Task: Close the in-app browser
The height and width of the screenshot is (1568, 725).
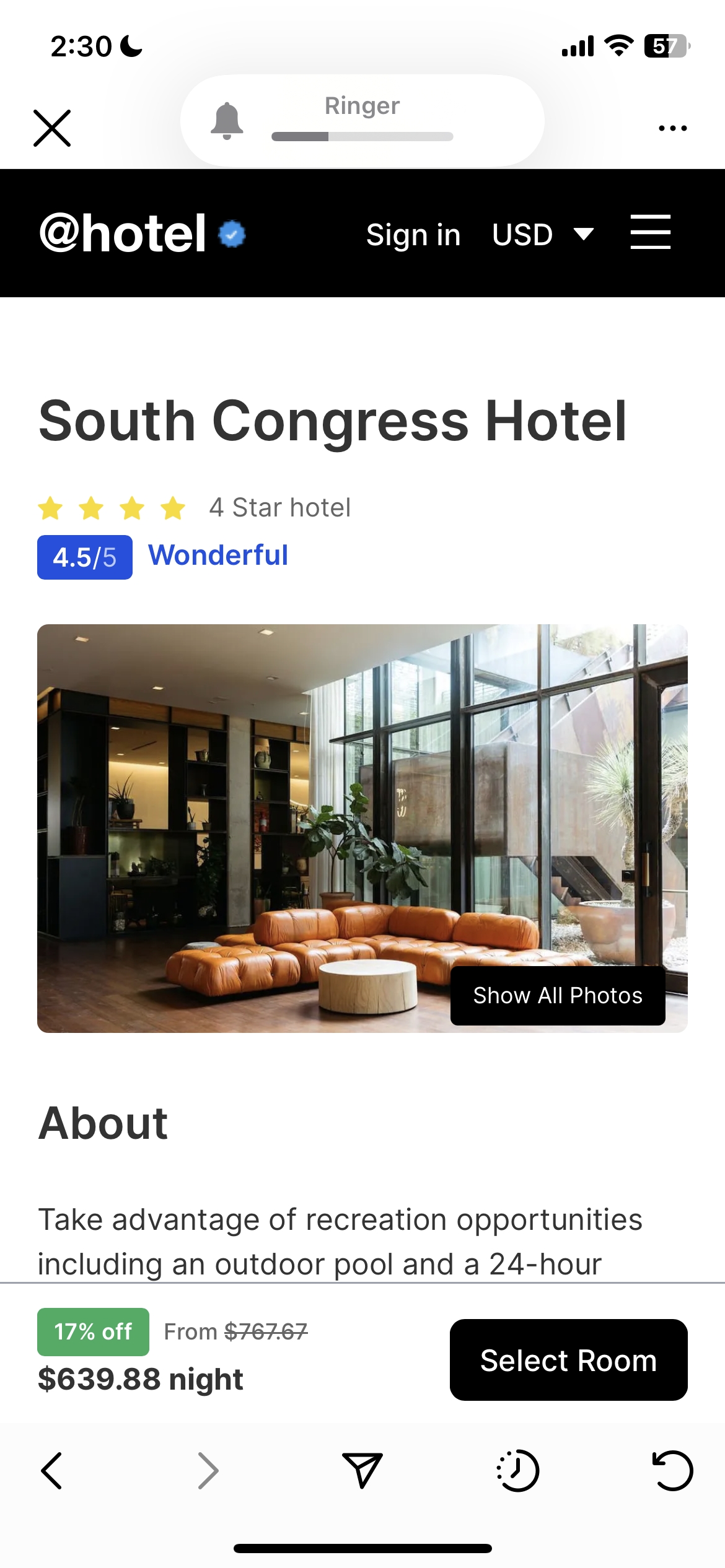Action: click(52, 128)
